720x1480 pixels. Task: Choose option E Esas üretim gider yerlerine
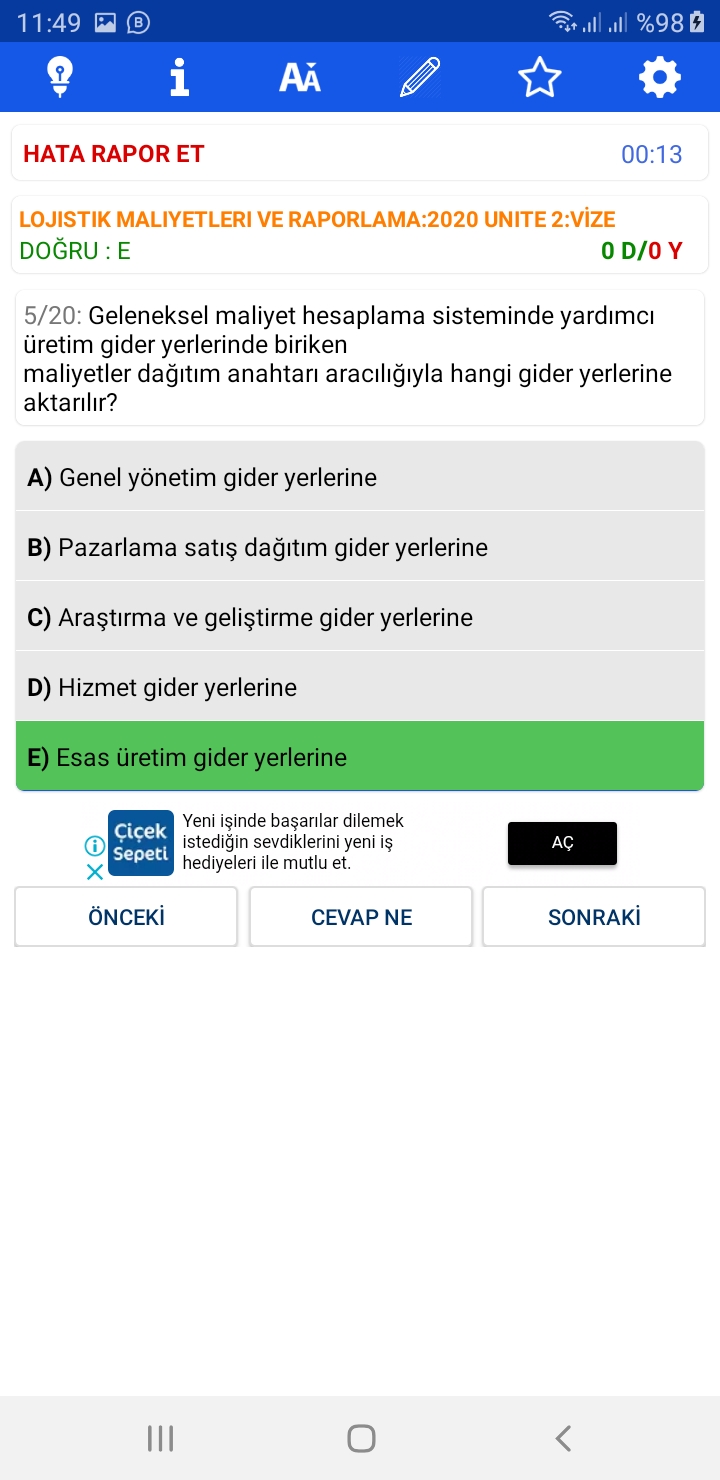click(360, 757)
